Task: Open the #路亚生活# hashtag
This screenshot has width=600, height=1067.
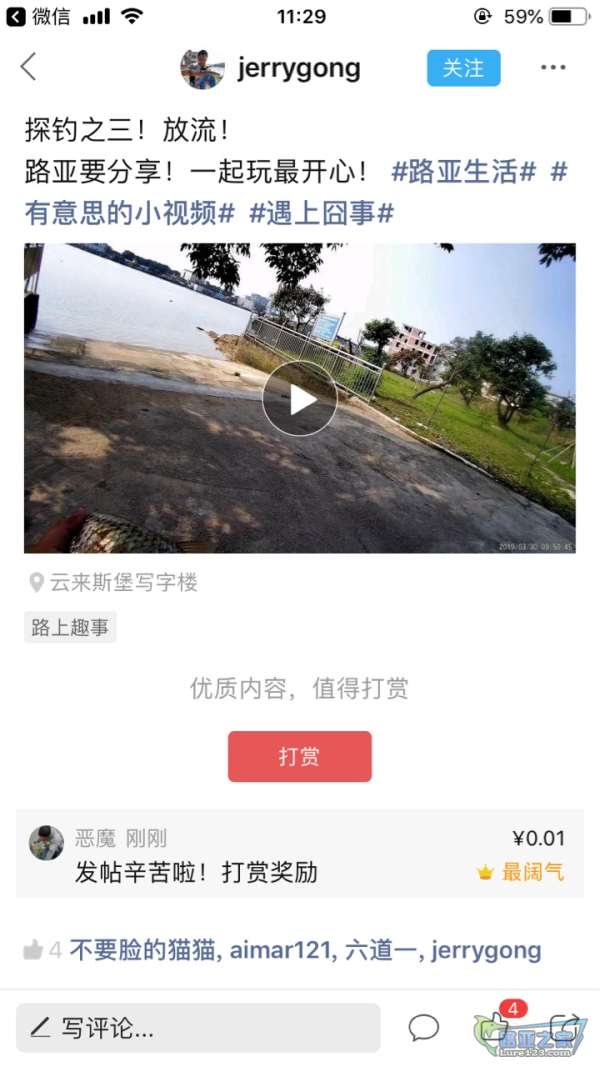Action: 463,172
